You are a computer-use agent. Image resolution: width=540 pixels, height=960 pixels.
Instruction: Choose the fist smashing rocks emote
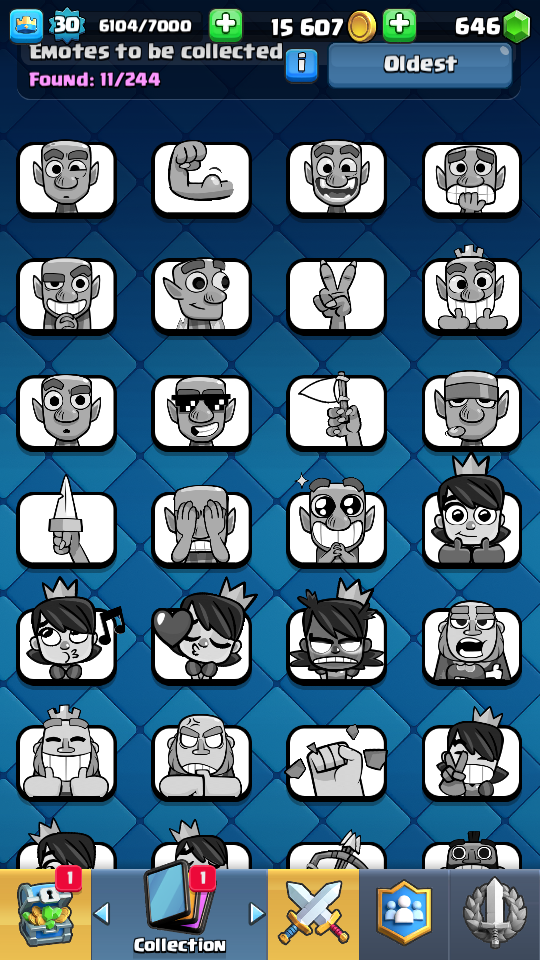pyautogui.click(x=337, y=763)
